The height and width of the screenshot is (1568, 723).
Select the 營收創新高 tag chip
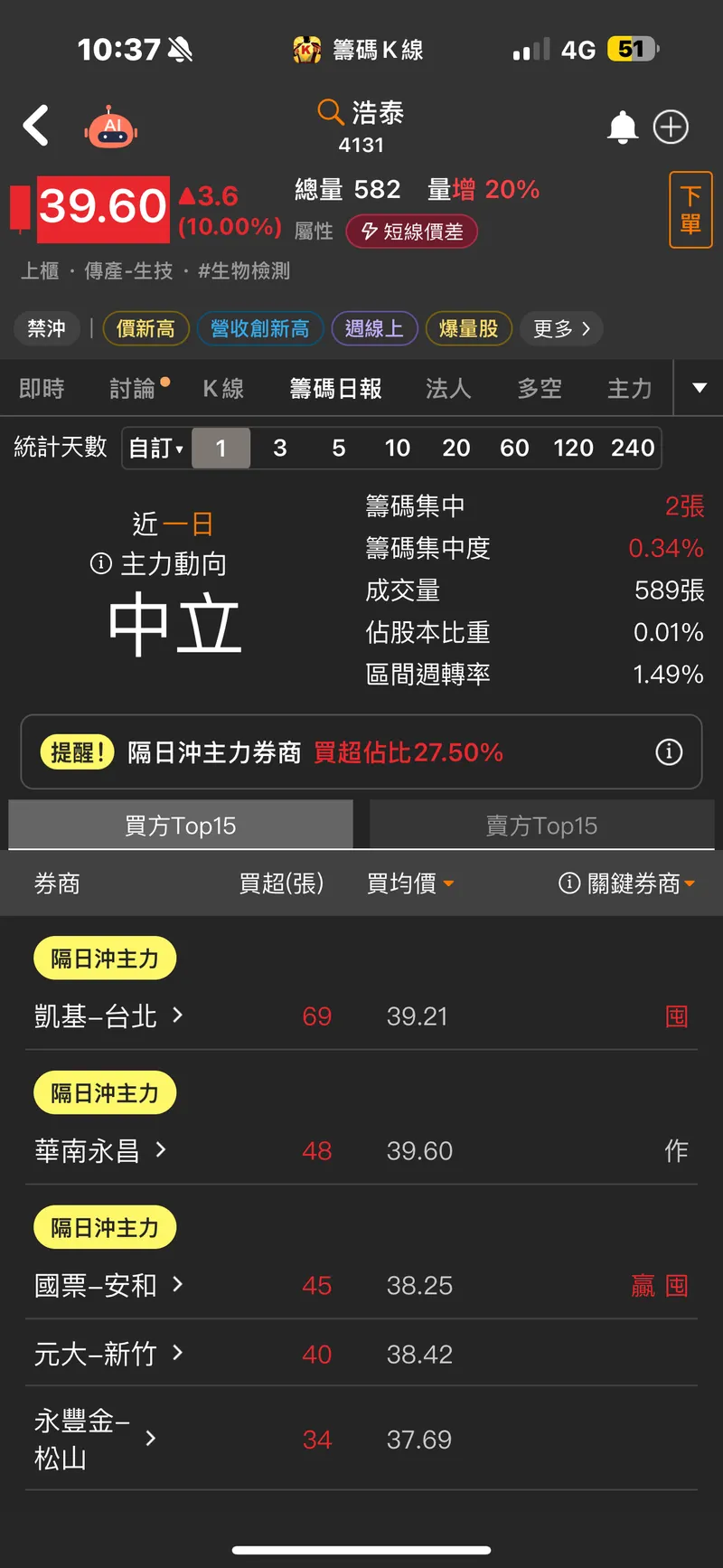coord(259,328)
